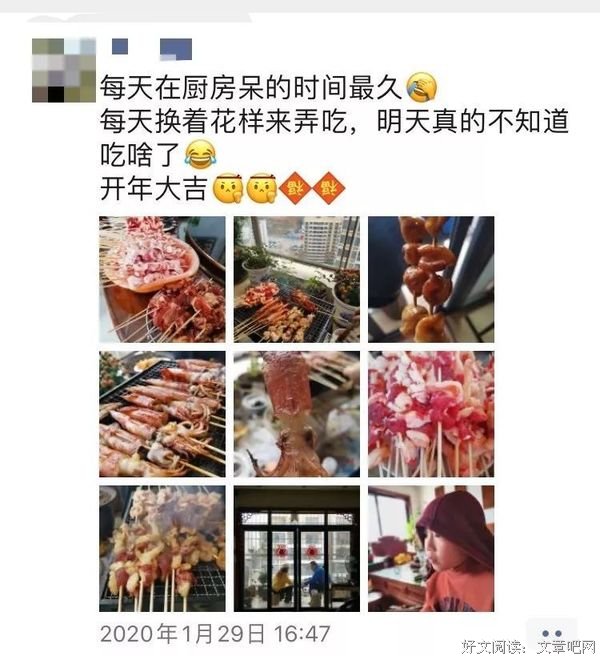Open the poster's blurred profile avatar
The width and height of the screenshot is (600, 656).
click(63, 69)
